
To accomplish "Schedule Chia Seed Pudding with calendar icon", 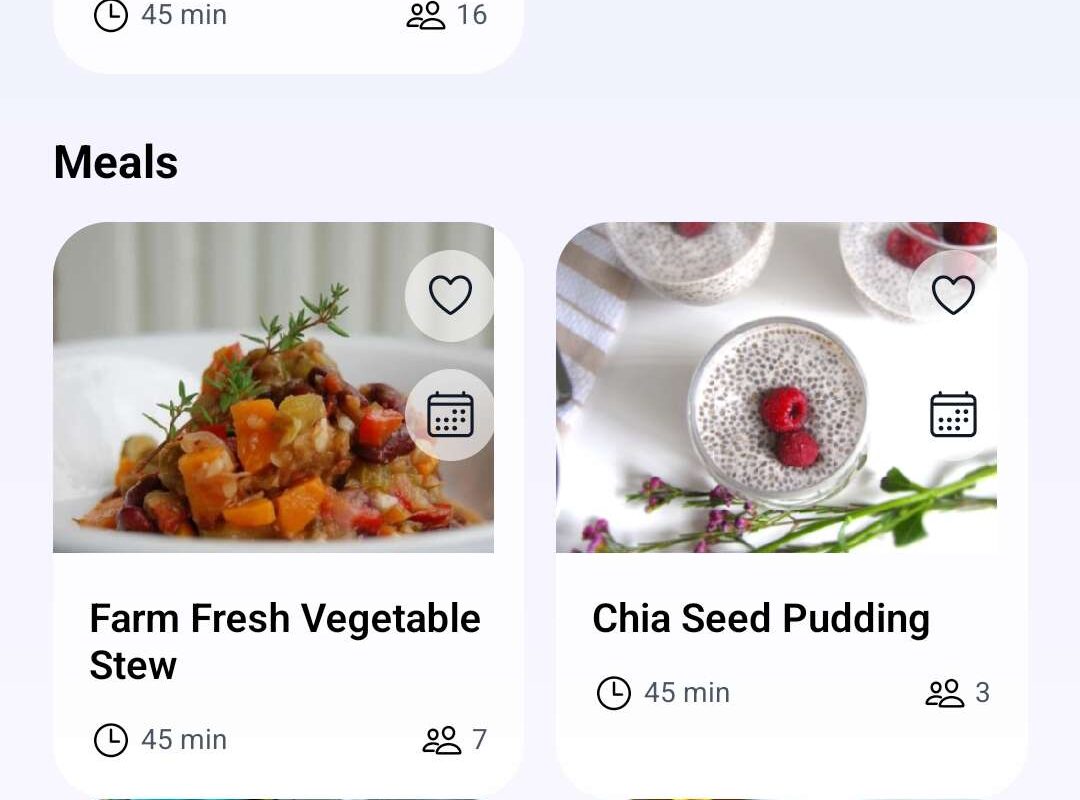I will click(x=953, y=414).
